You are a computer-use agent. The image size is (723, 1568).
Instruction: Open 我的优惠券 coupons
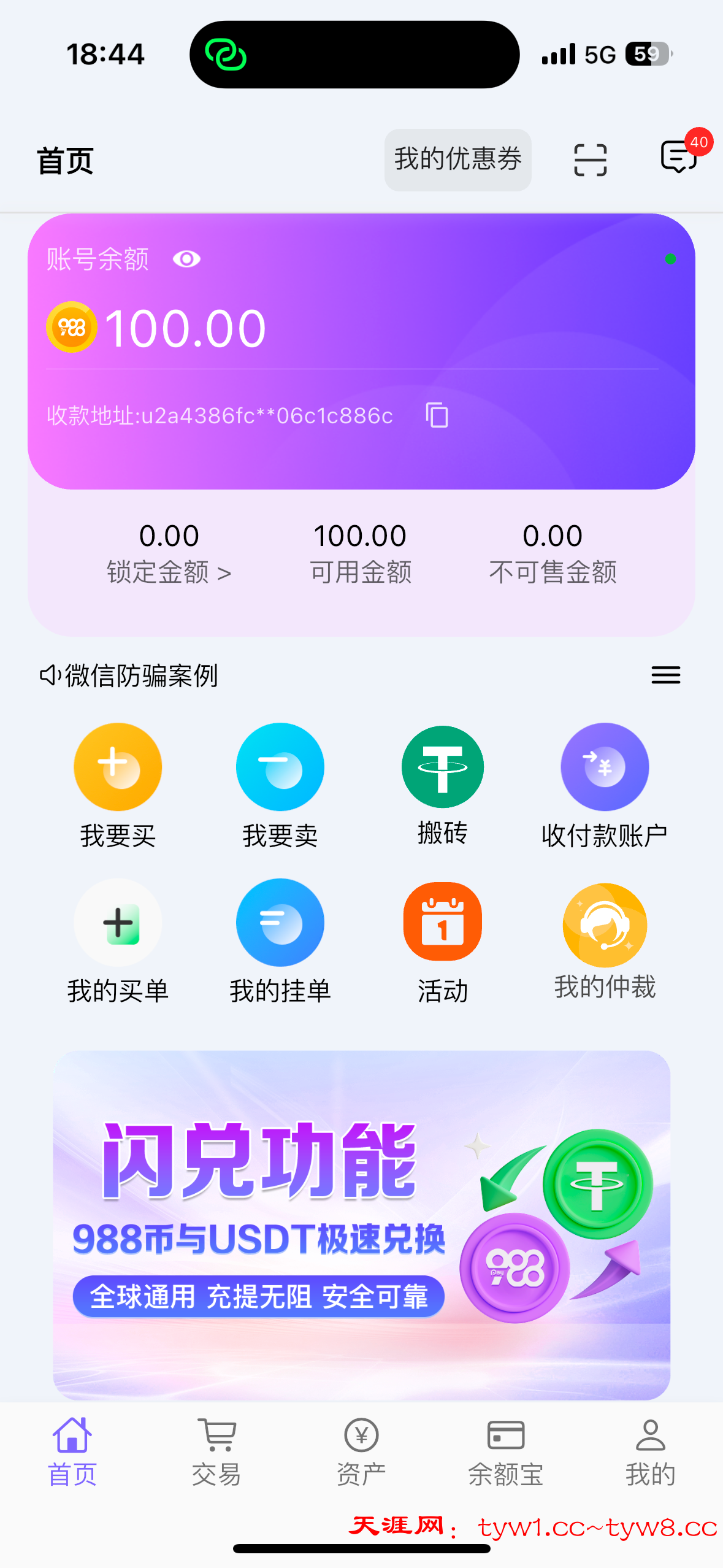click(457, 159)
